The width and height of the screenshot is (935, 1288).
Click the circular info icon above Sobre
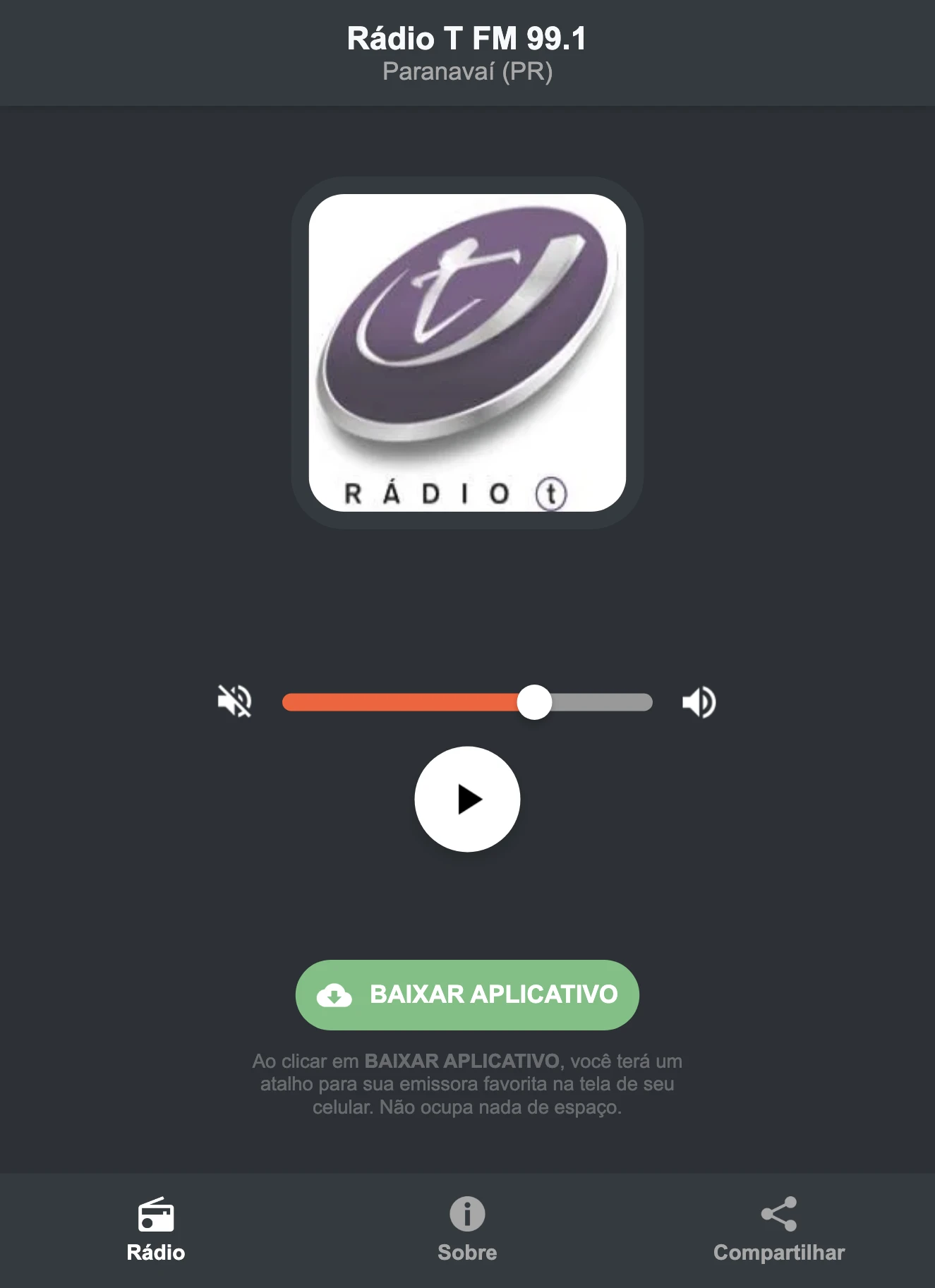click(x=467, y=1210)
